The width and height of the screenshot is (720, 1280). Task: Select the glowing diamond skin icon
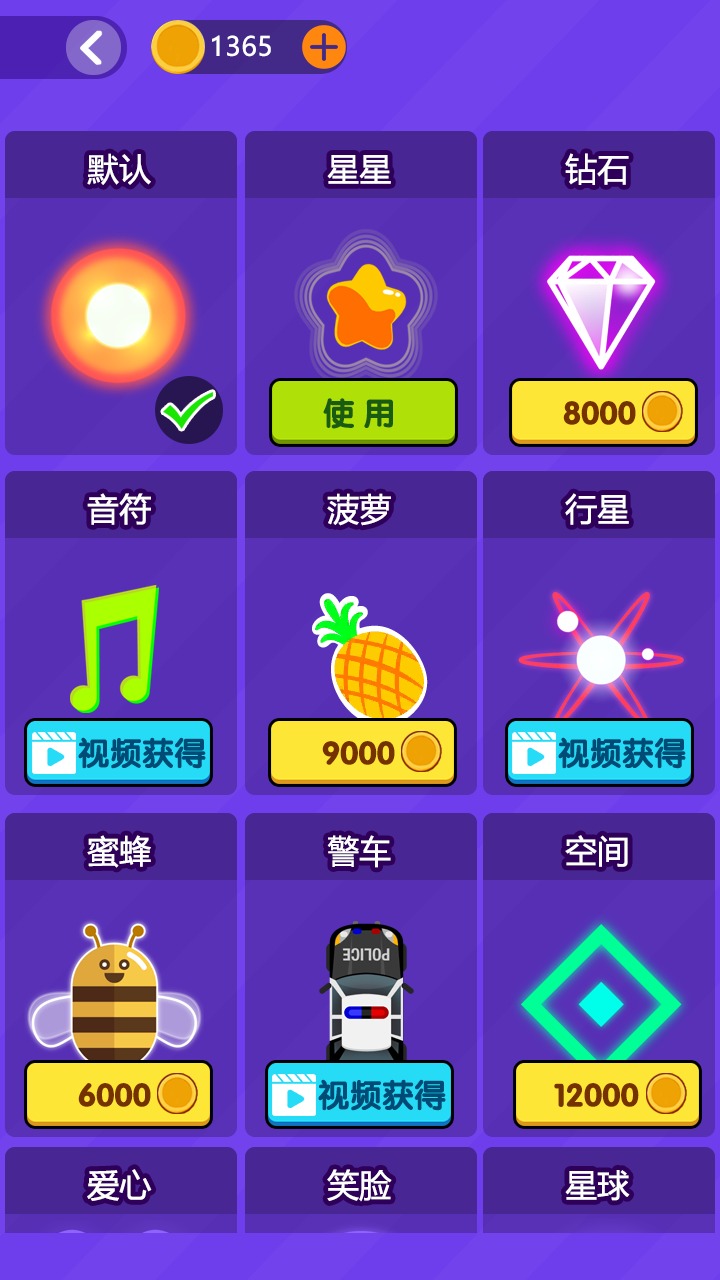tap(600, 310)
